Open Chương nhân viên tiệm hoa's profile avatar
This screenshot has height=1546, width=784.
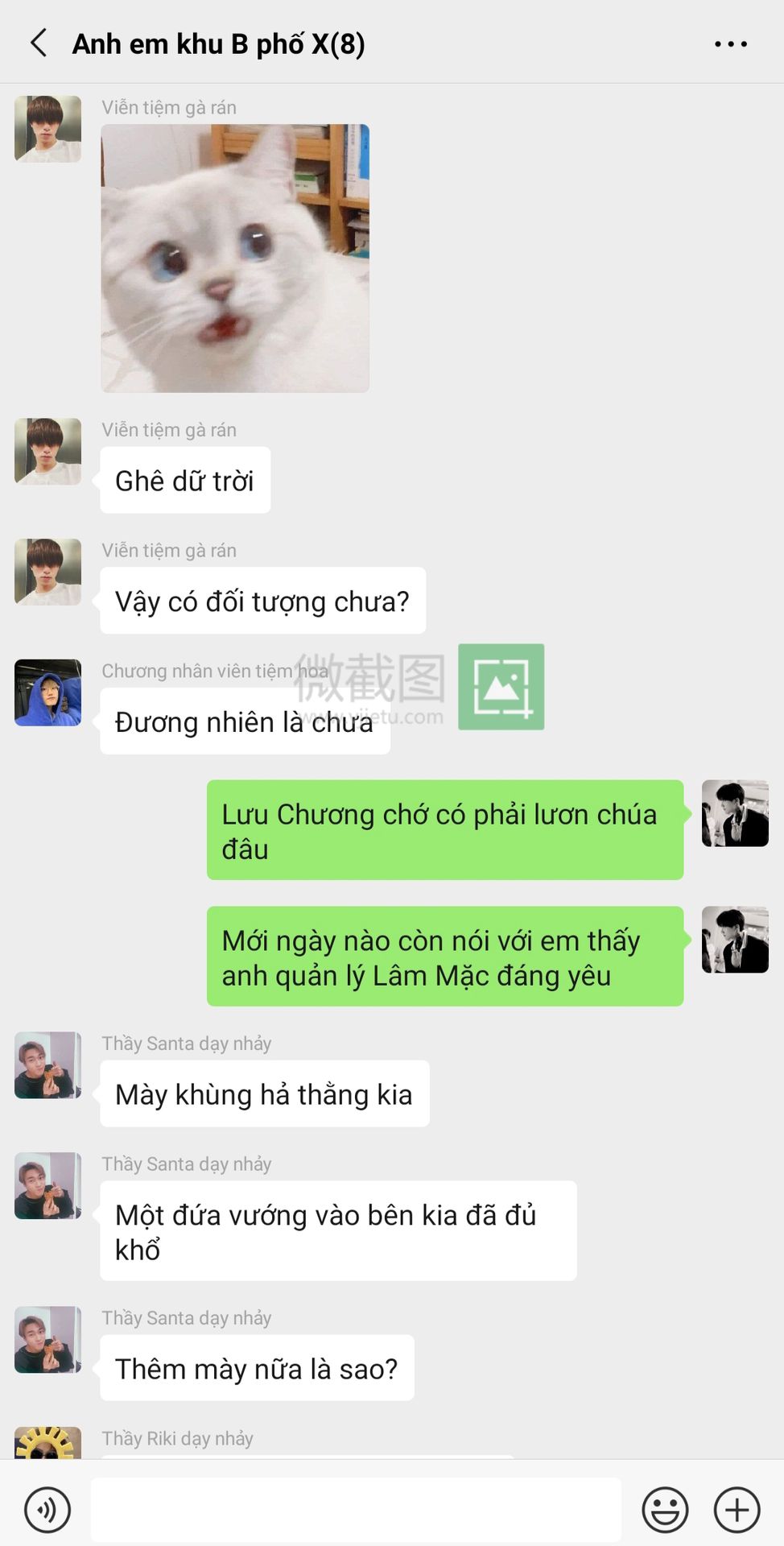[48, 692]
